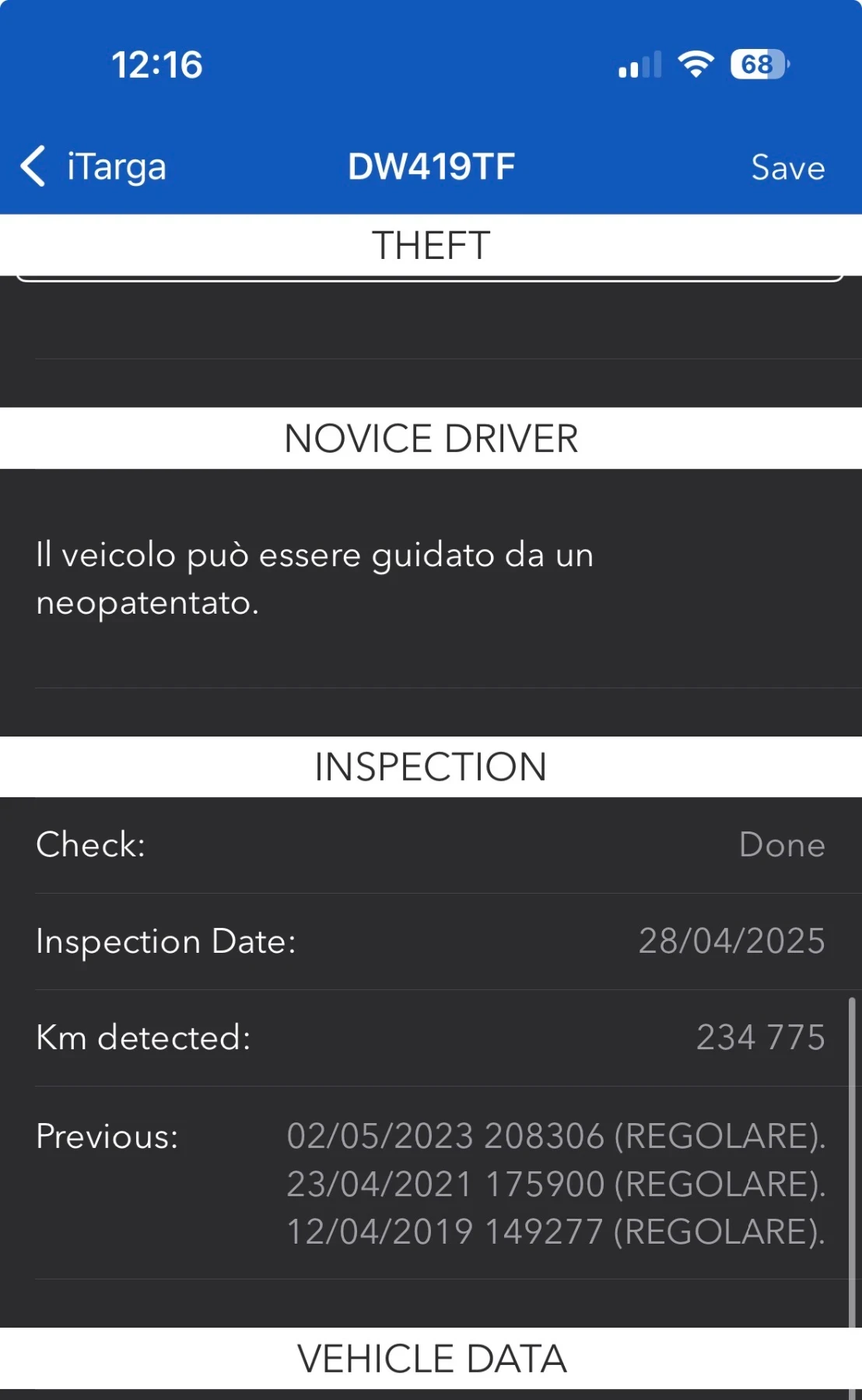Select the Inspection Date 28/04/2025

[x=731, y=941]
